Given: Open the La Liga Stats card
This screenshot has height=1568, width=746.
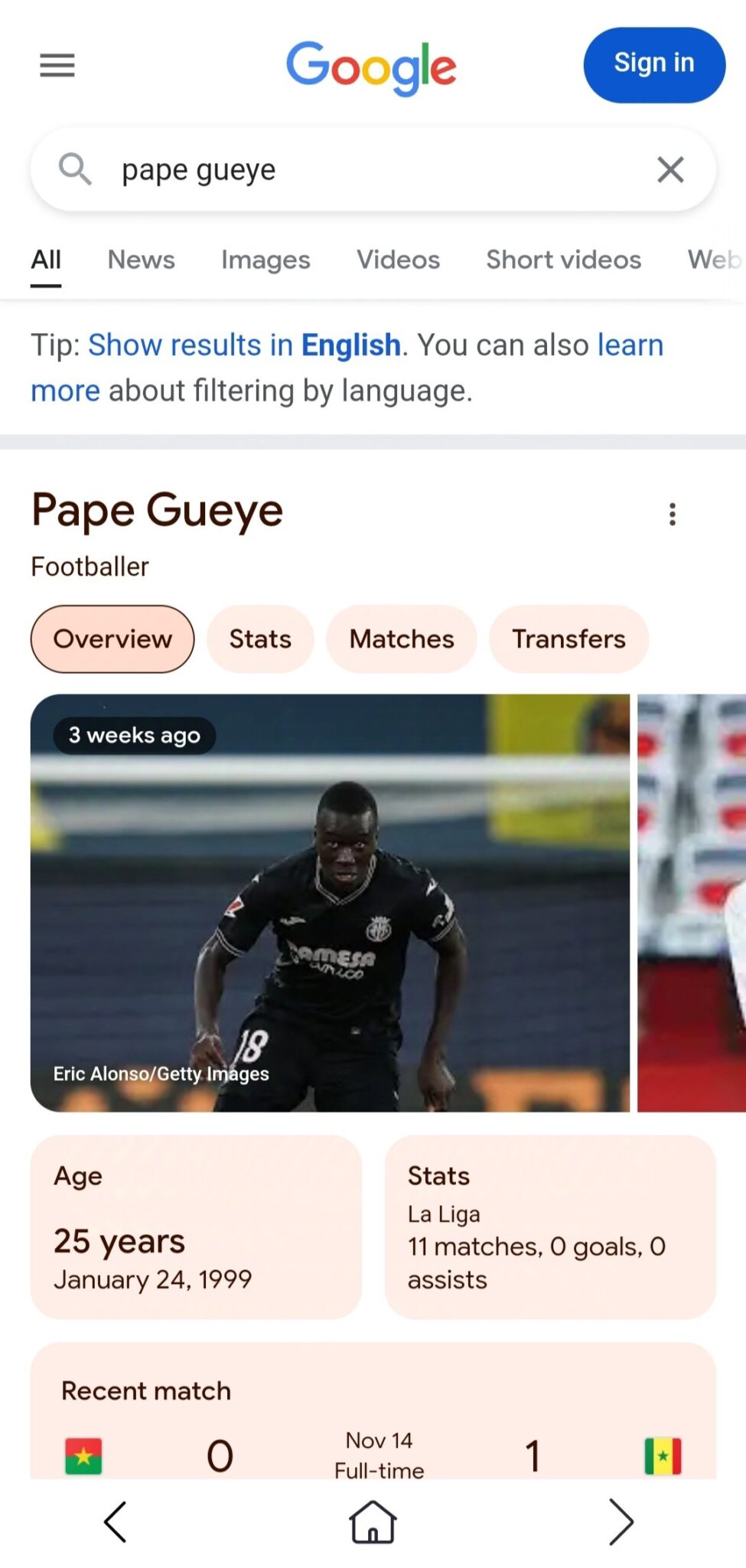Looking at the screenshot, I should click(549, 1227).
